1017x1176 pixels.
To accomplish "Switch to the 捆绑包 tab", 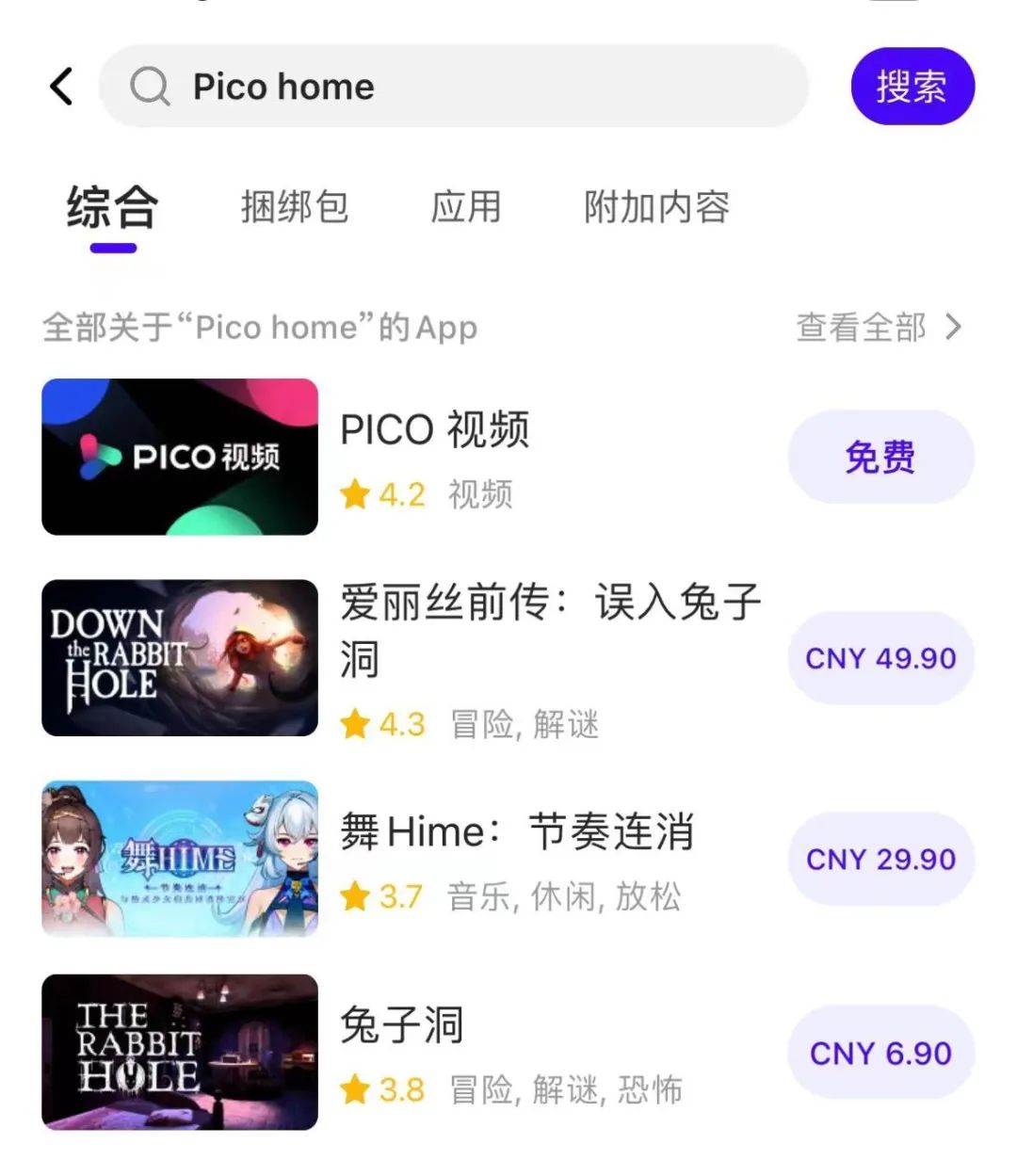I will coord(295,207).
